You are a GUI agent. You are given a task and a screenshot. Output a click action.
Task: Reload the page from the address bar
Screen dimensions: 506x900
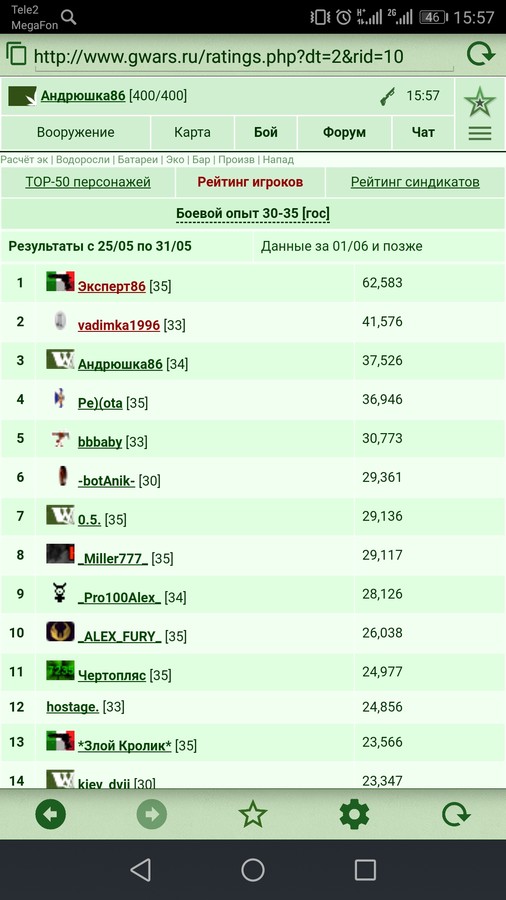[x=480, y=55]
